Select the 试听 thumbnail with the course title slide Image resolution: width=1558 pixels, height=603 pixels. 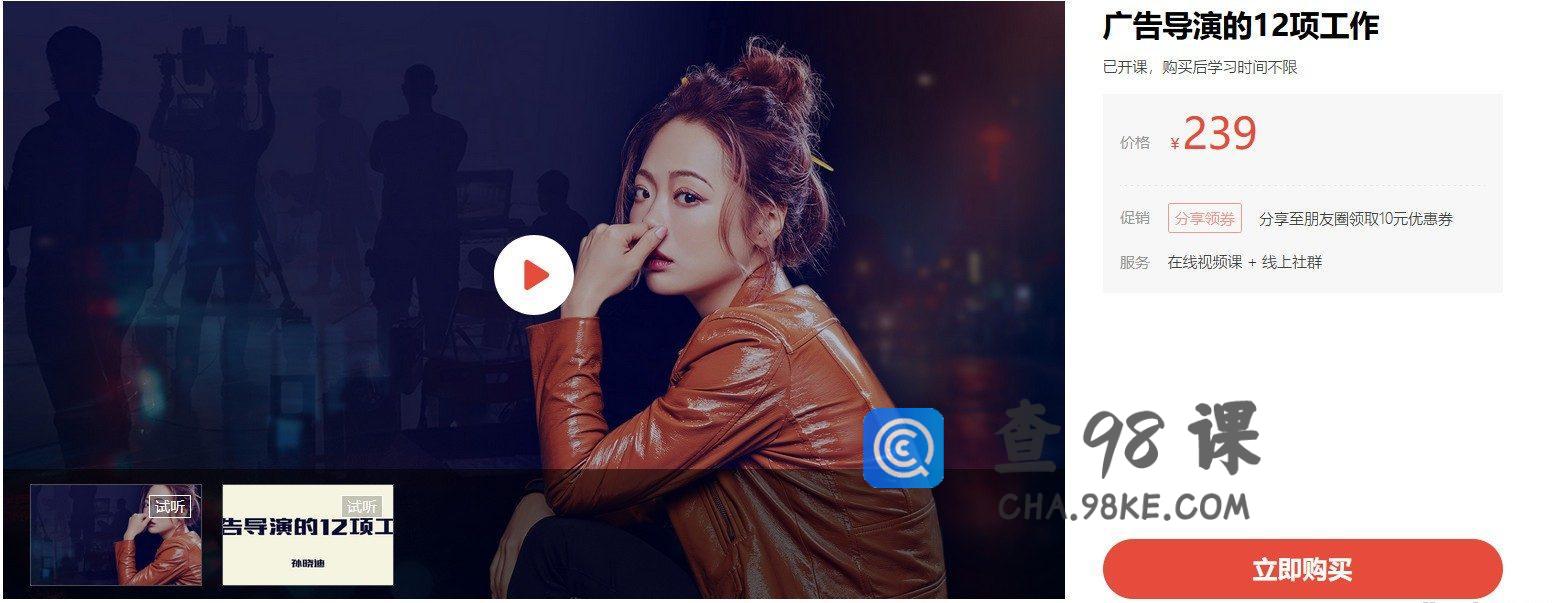[308, 535]
